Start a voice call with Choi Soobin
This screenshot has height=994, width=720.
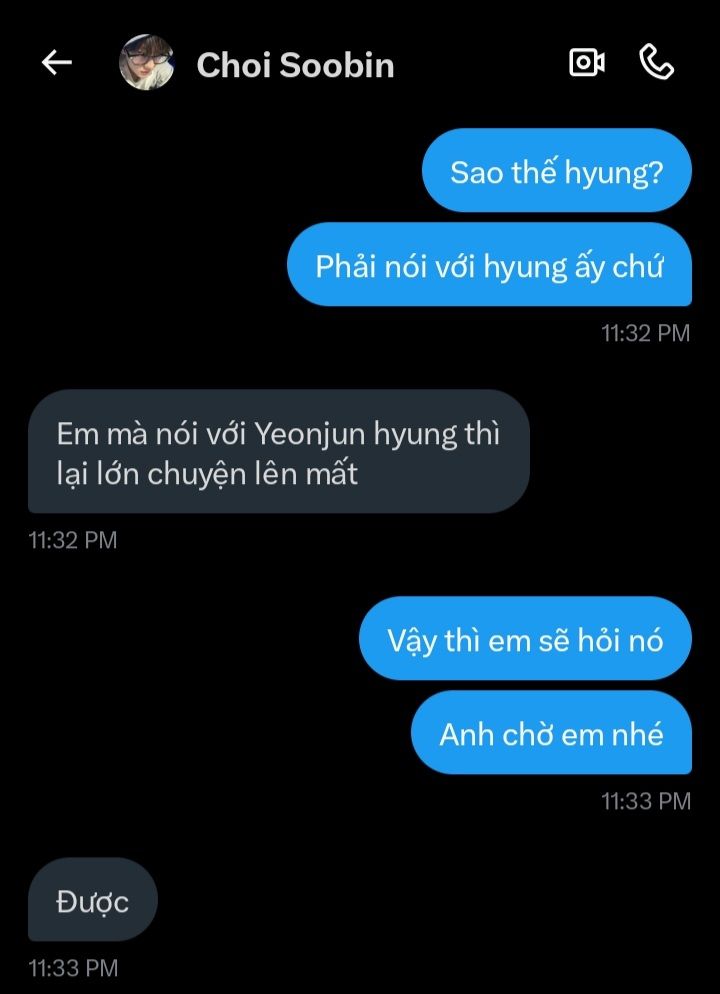[x=656, y=63]
